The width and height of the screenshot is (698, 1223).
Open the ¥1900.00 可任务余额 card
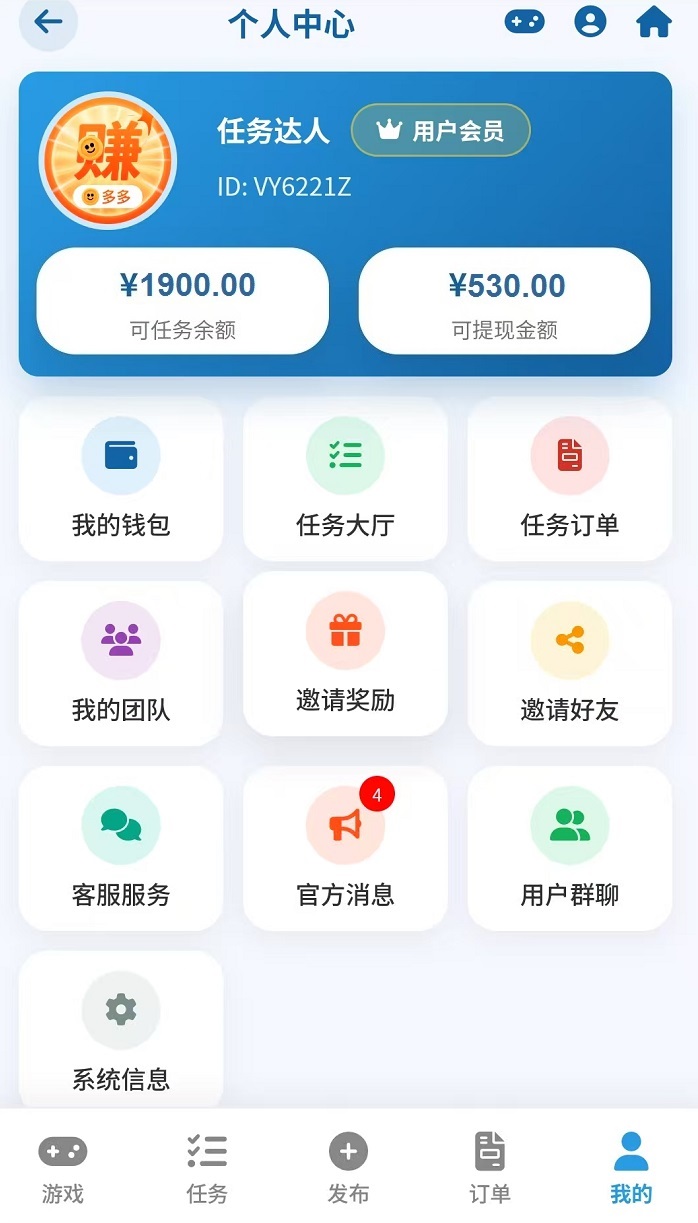pos(183,300)
